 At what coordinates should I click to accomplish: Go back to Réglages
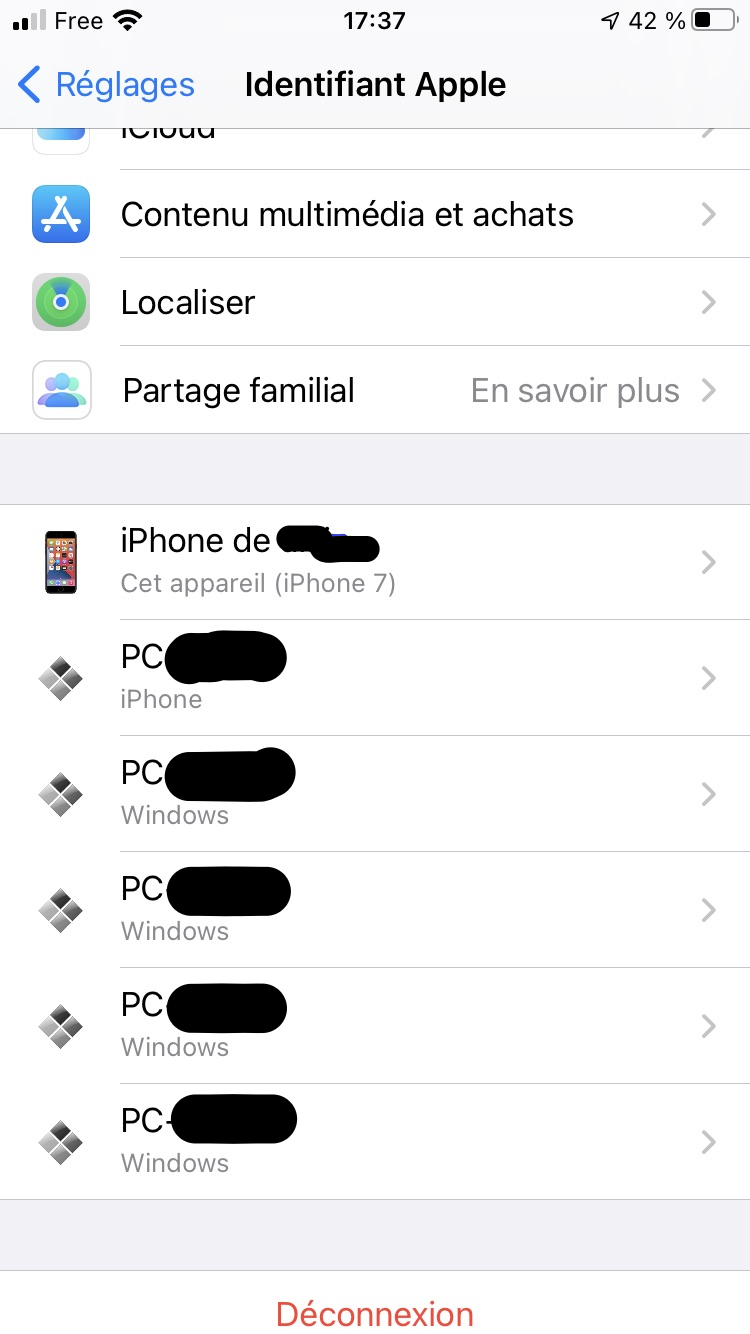pos(107,85)
